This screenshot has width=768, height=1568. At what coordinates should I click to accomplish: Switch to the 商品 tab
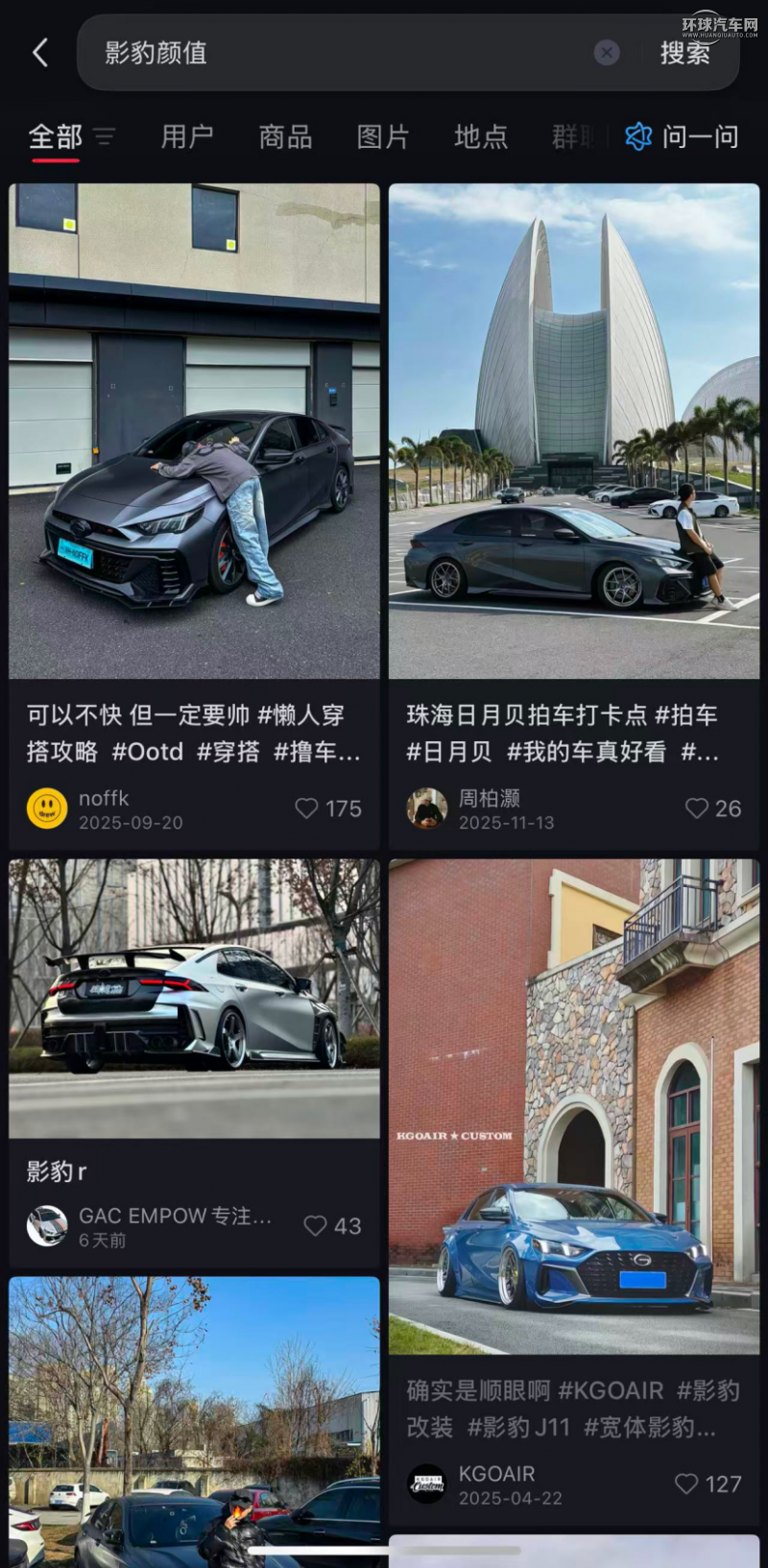(285, 137)
